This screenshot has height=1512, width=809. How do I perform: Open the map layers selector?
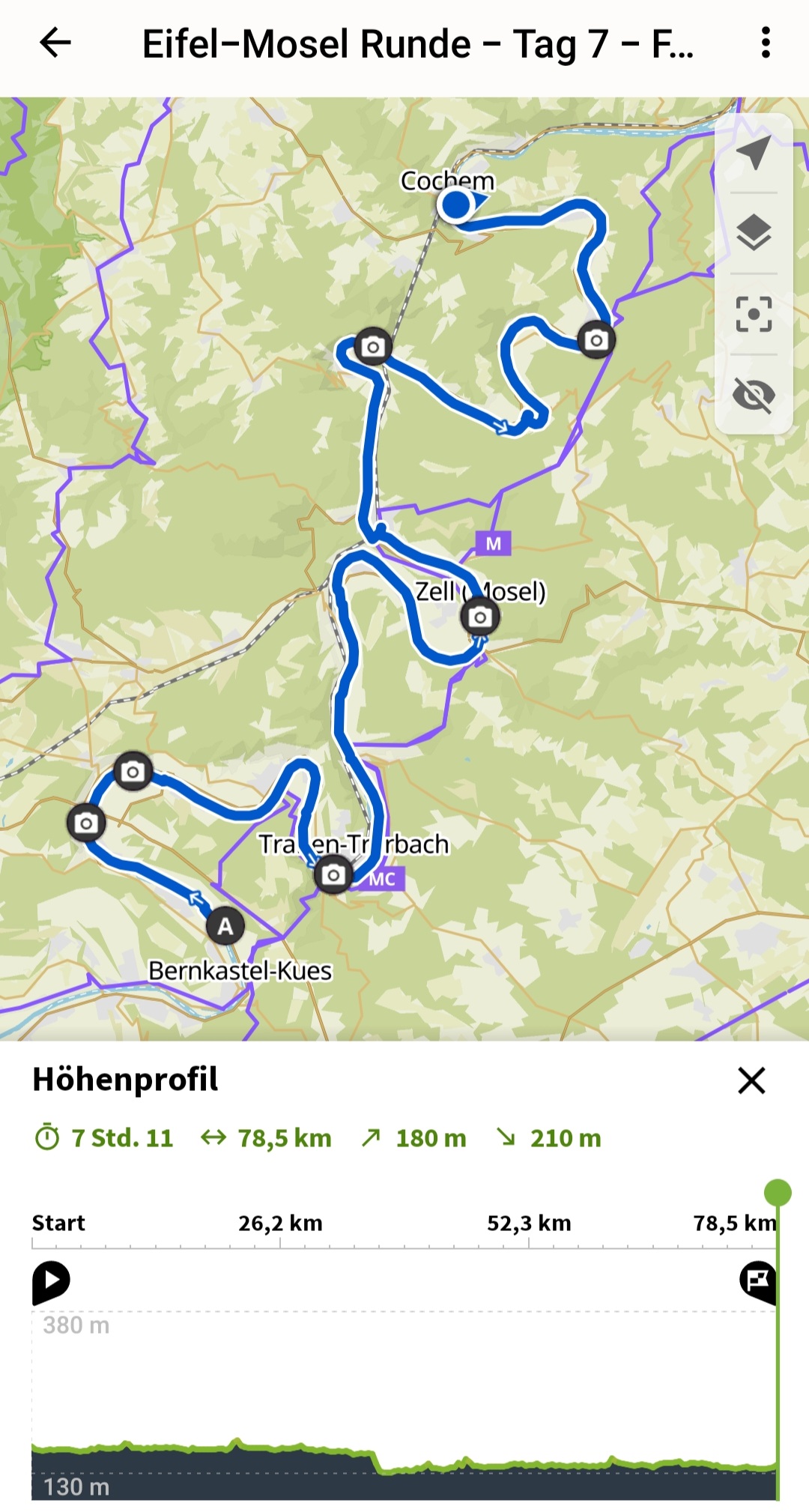(x=754, y=232)
